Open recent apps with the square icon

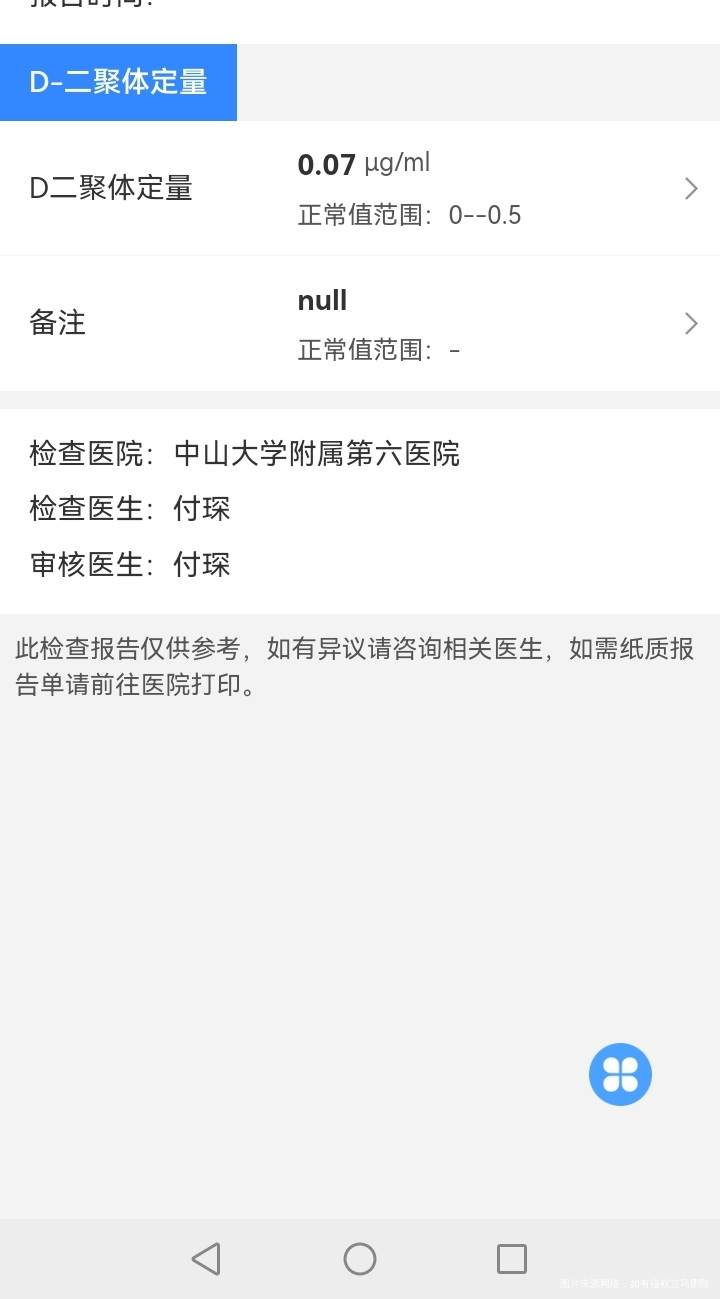512,1258
